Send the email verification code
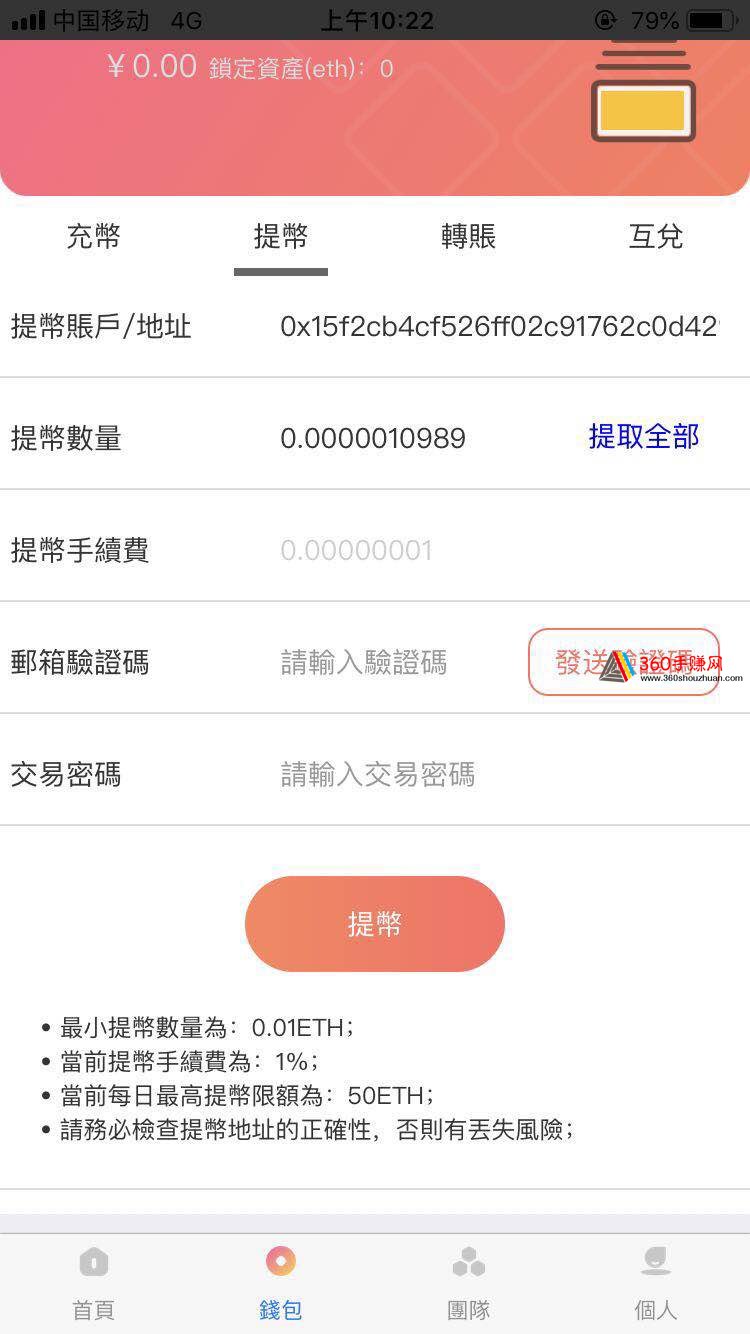This screenshot has width=750, height=1334. click(x=624, y=662)
